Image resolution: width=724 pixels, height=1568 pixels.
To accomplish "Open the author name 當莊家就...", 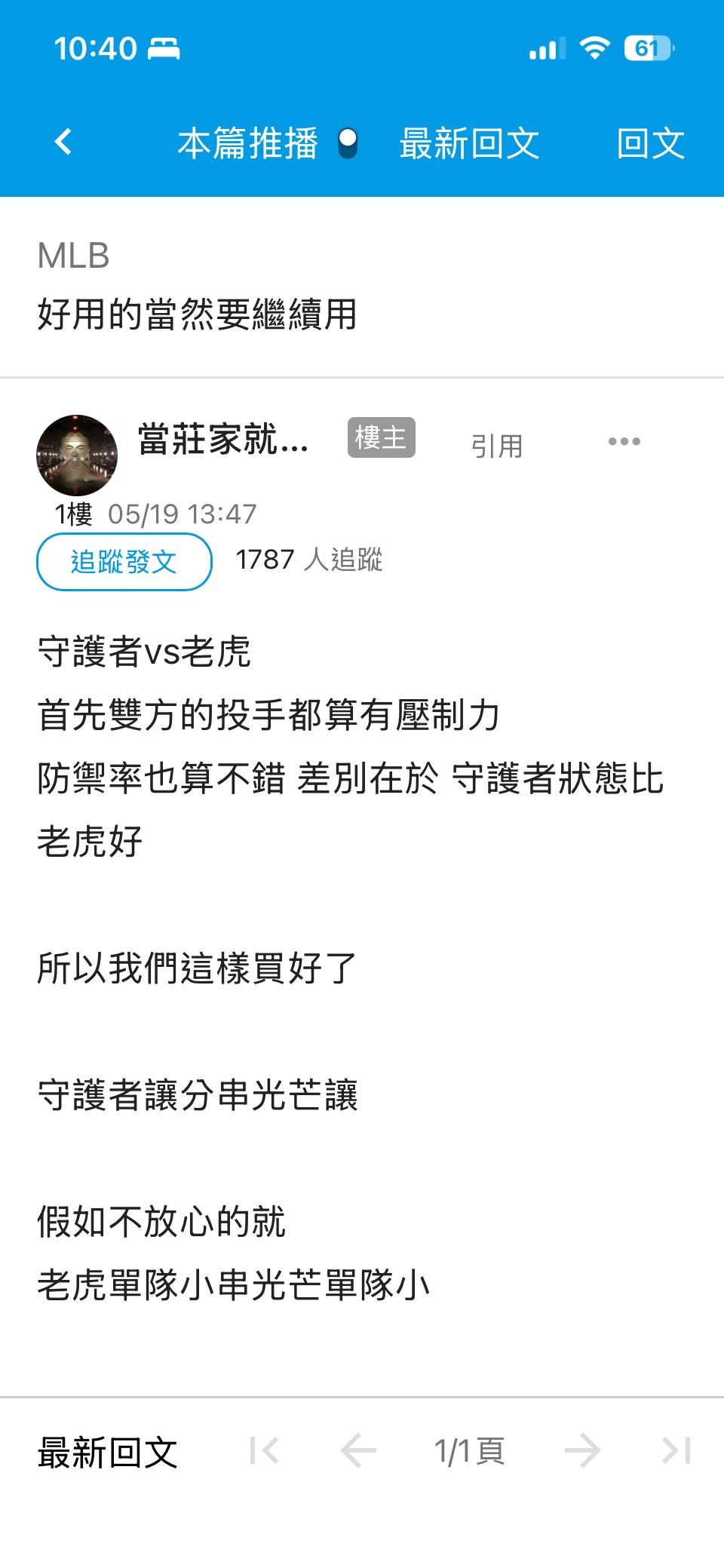I will (223, 439).
